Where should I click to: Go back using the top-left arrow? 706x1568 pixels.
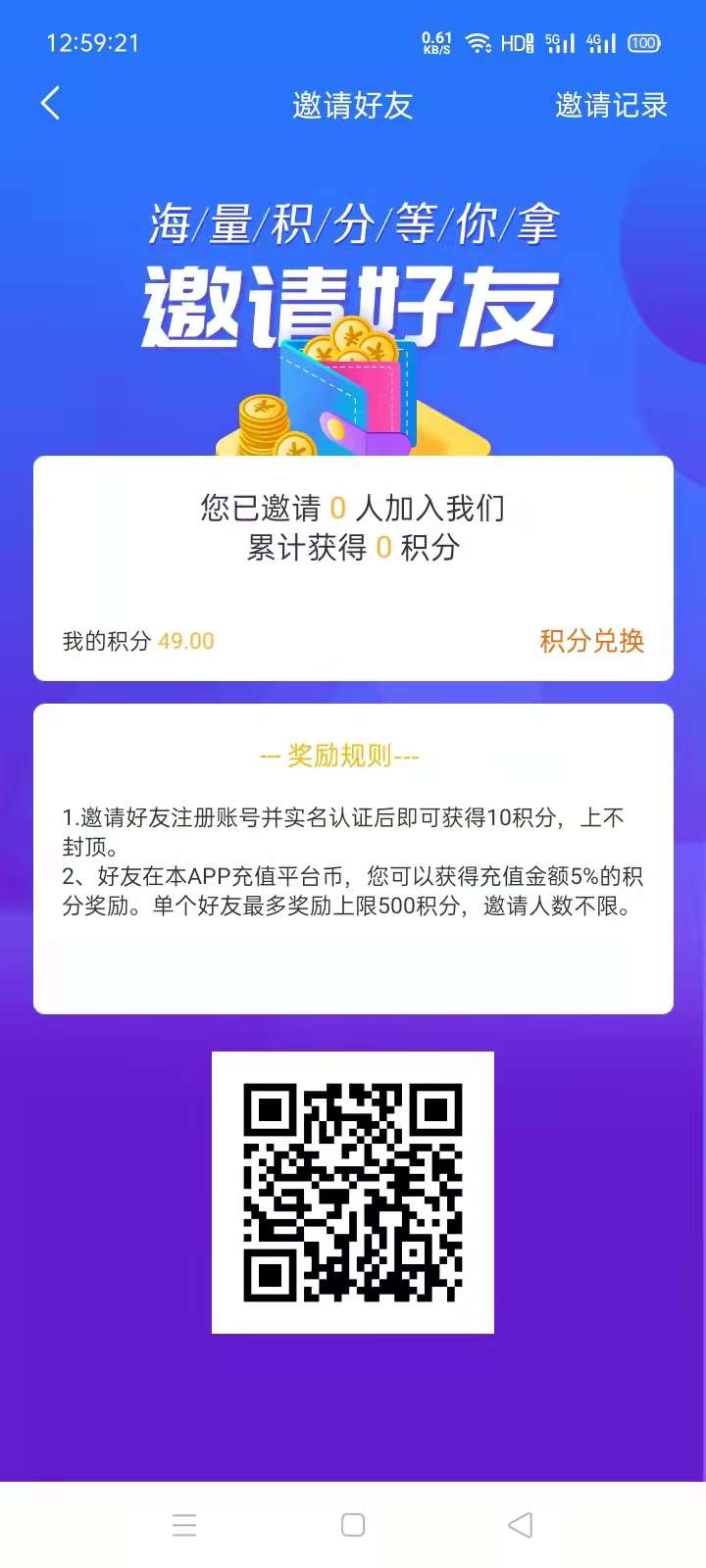(51, 103)
